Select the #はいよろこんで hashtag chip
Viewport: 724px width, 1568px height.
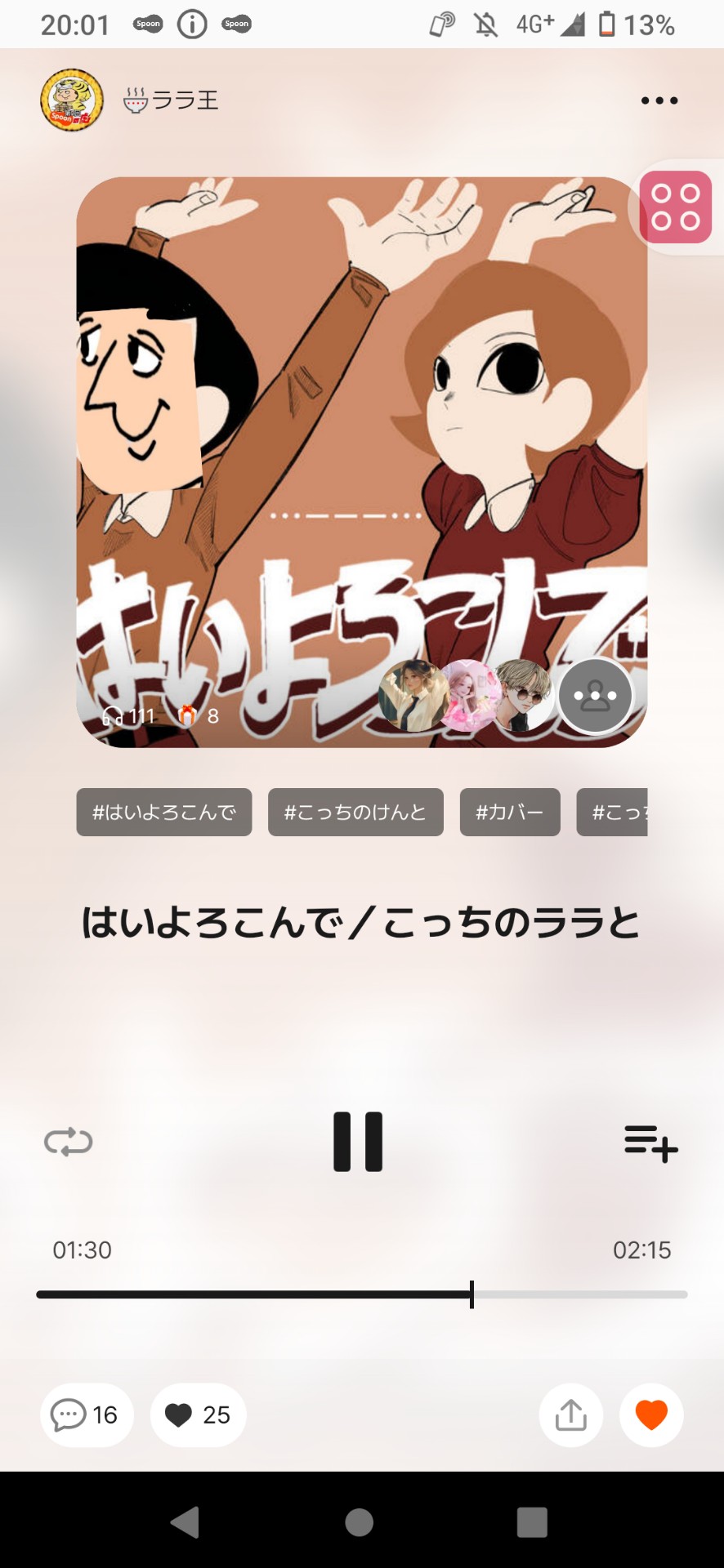(x=164, y=812)
